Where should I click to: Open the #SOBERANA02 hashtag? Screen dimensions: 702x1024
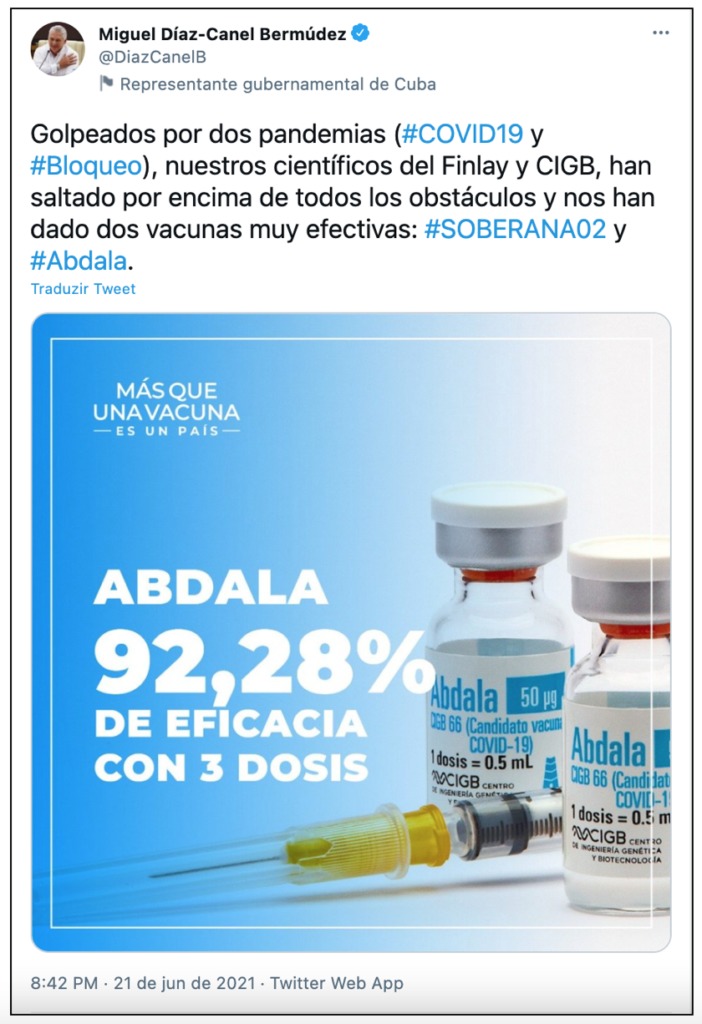pyautogui.click(x=515, y=228)
